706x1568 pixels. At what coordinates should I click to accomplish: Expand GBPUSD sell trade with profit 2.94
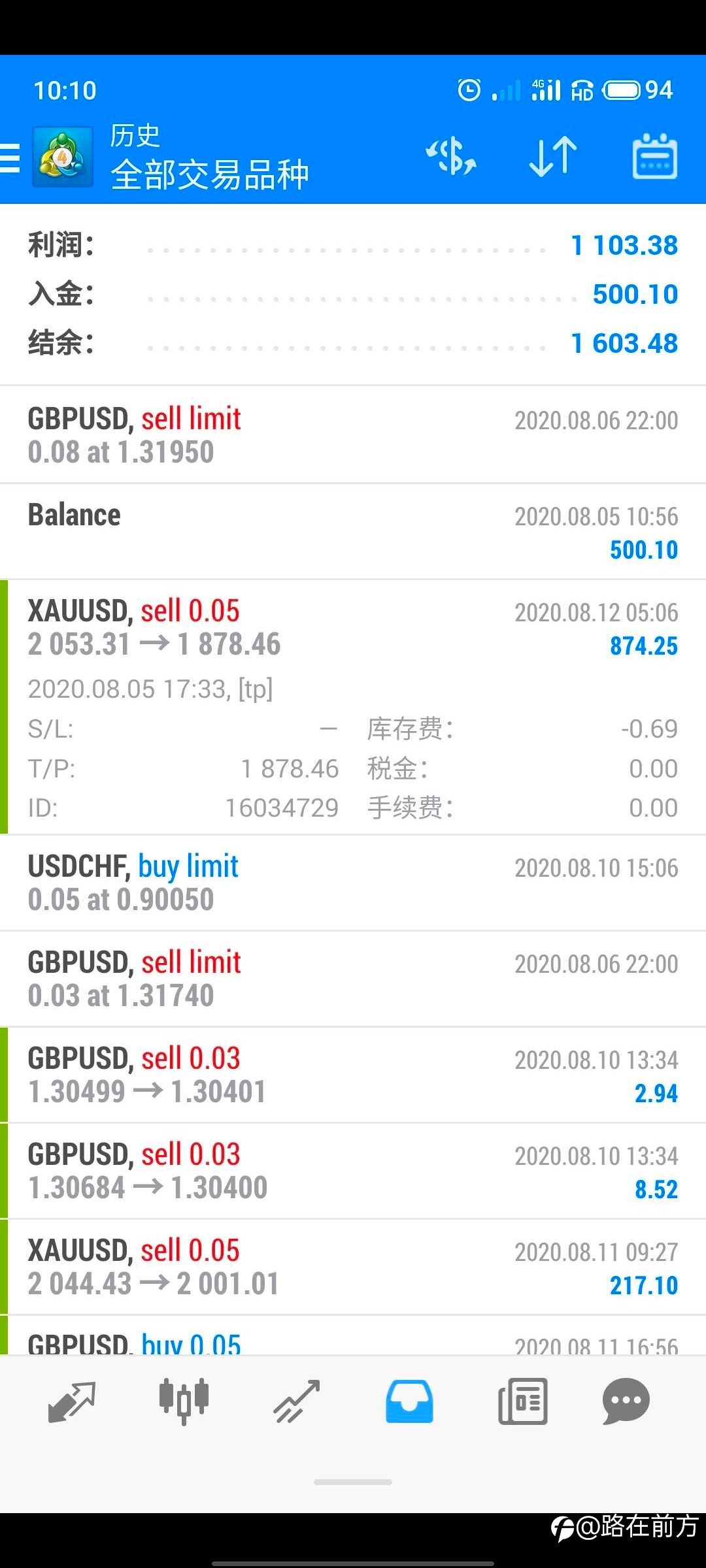[x=353, y=1075]
